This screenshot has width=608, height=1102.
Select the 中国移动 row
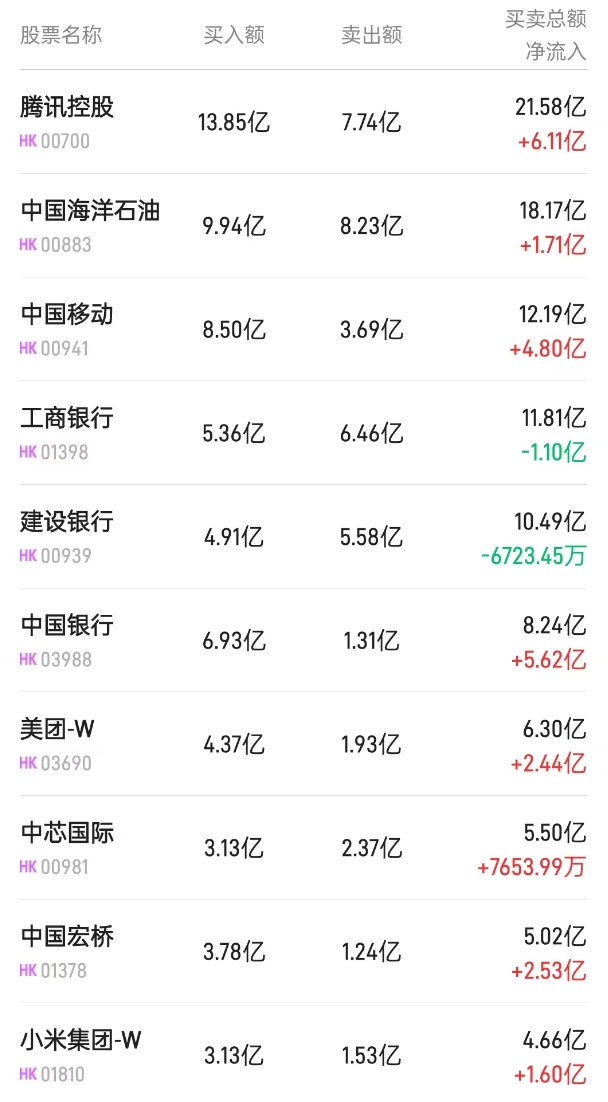(68, 315)
